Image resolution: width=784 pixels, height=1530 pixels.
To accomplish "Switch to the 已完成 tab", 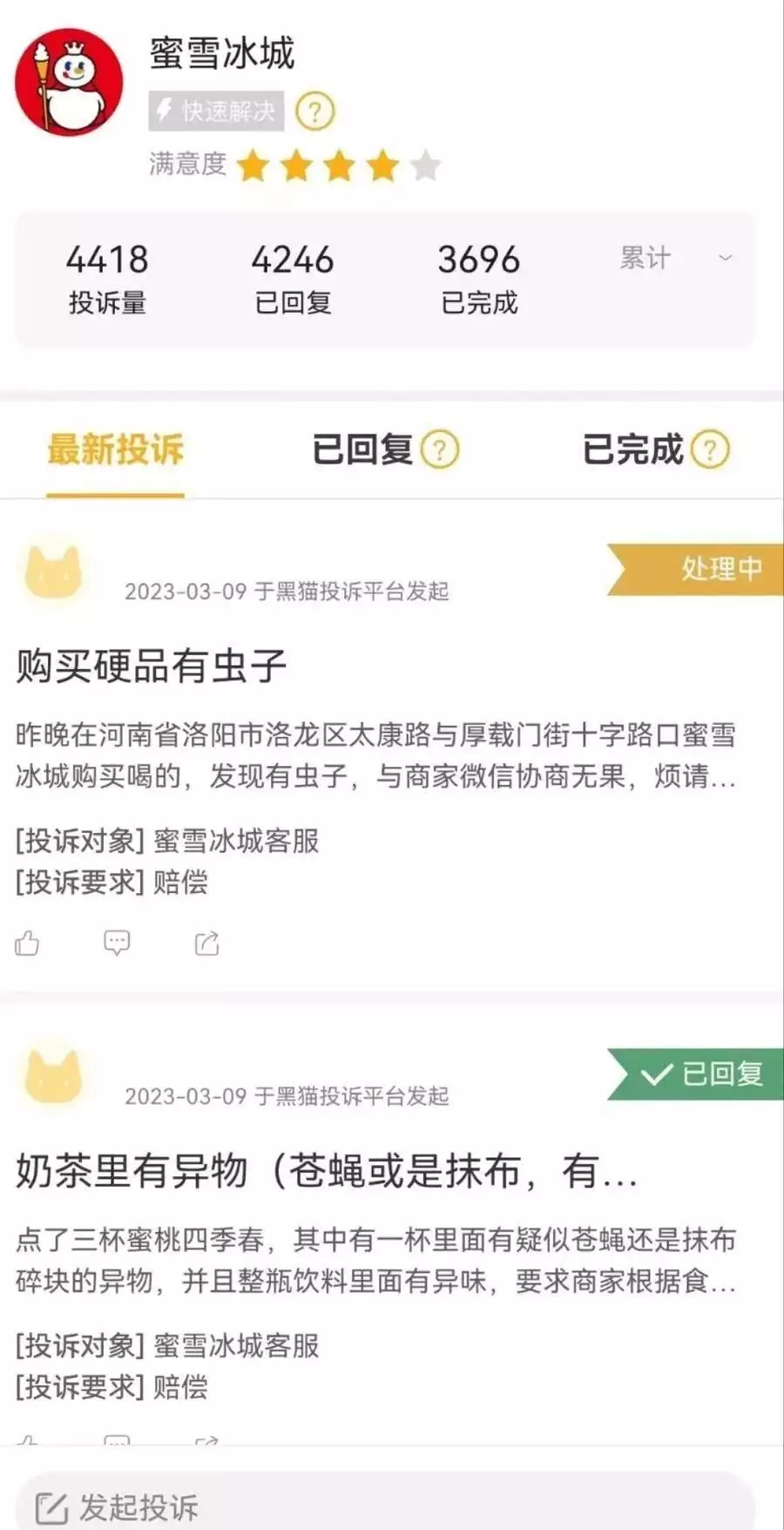I will click(633, 450).
